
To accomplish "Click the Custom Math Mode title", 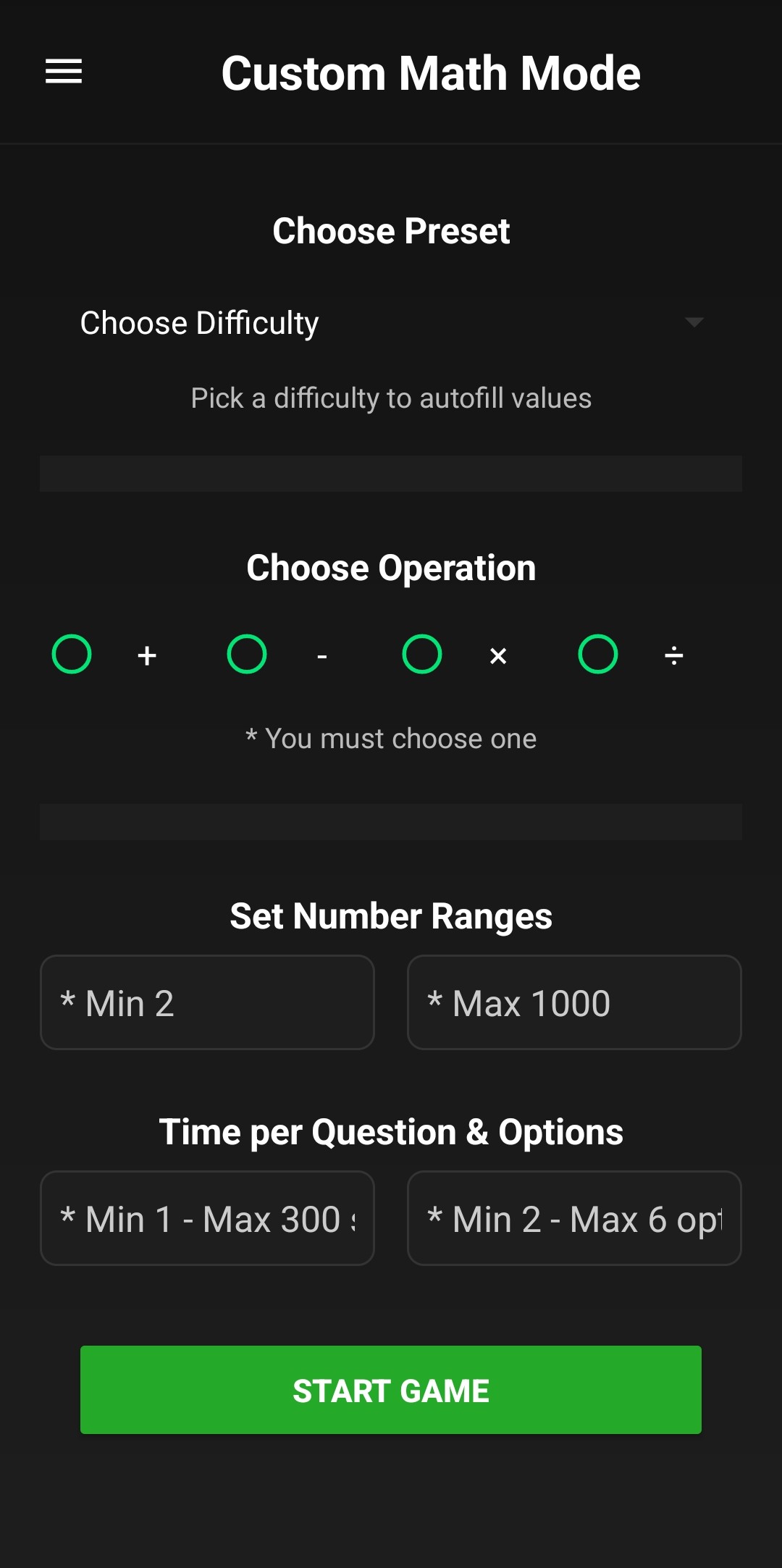I will coord(431,72).
